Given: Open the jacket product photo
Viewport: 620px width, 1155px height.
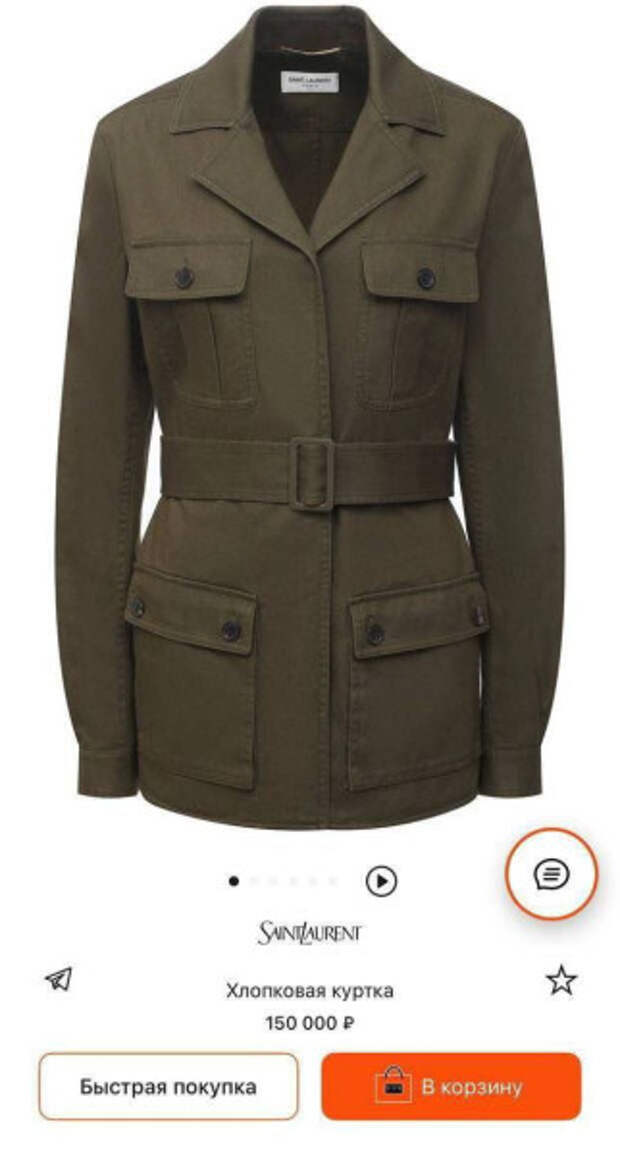Looking at the screenshot, I should coord(308,420).
